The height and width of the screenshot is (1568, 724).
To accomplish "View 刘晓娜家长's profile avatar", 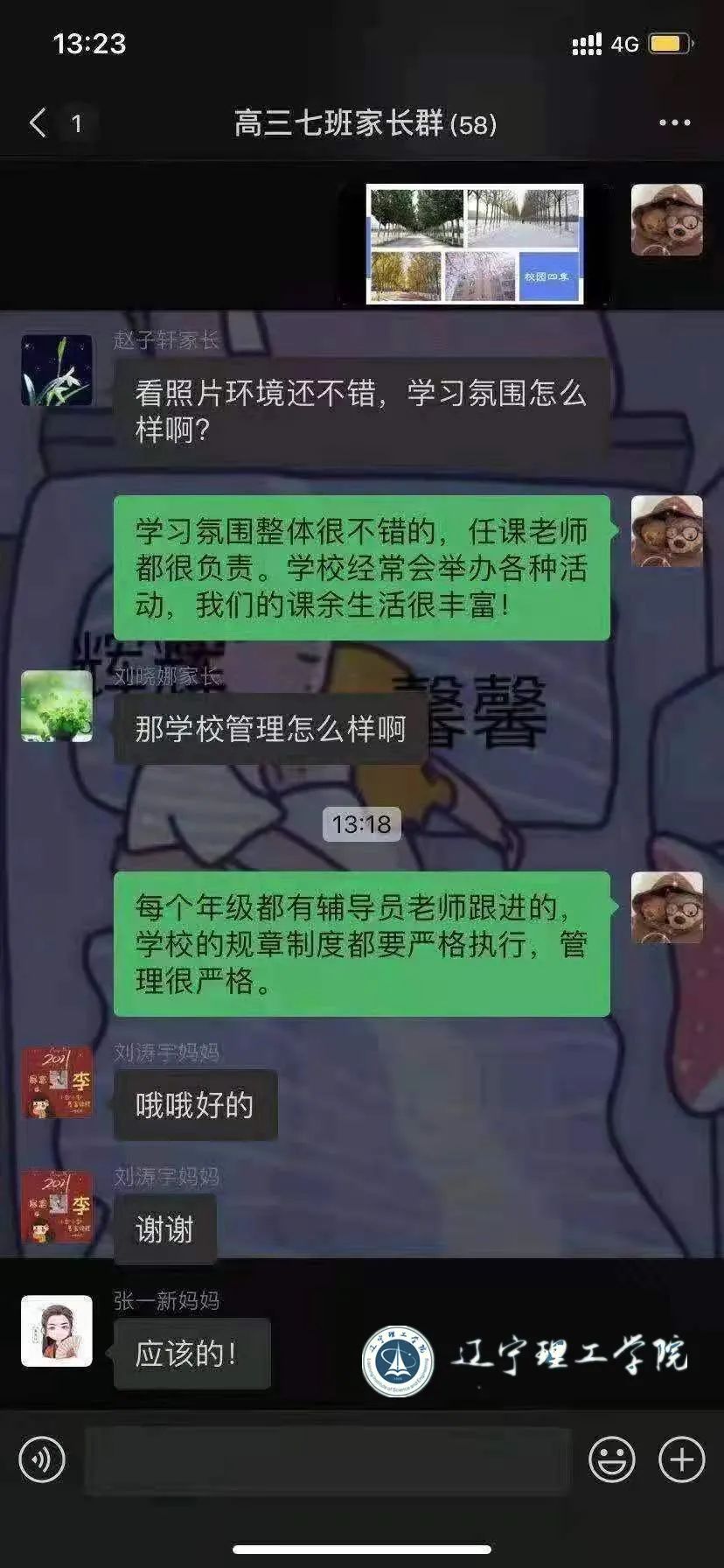I will (57, 706).
